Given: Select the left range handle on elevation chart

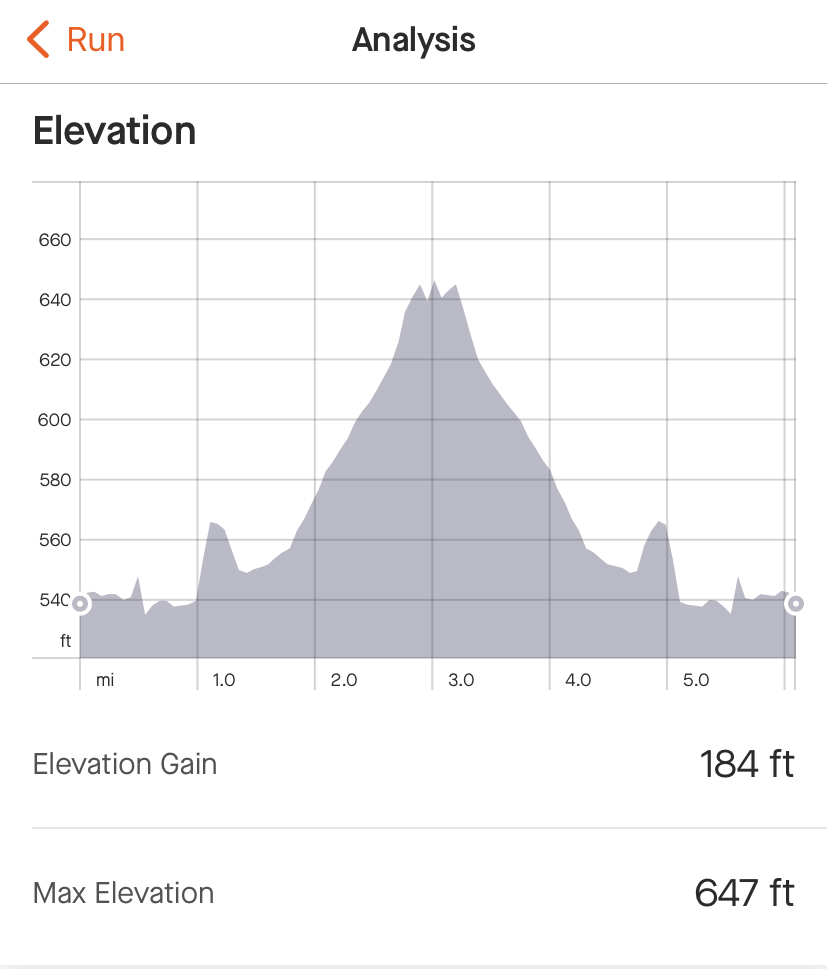Looking at the screenshot, I should tap(80, 603).
